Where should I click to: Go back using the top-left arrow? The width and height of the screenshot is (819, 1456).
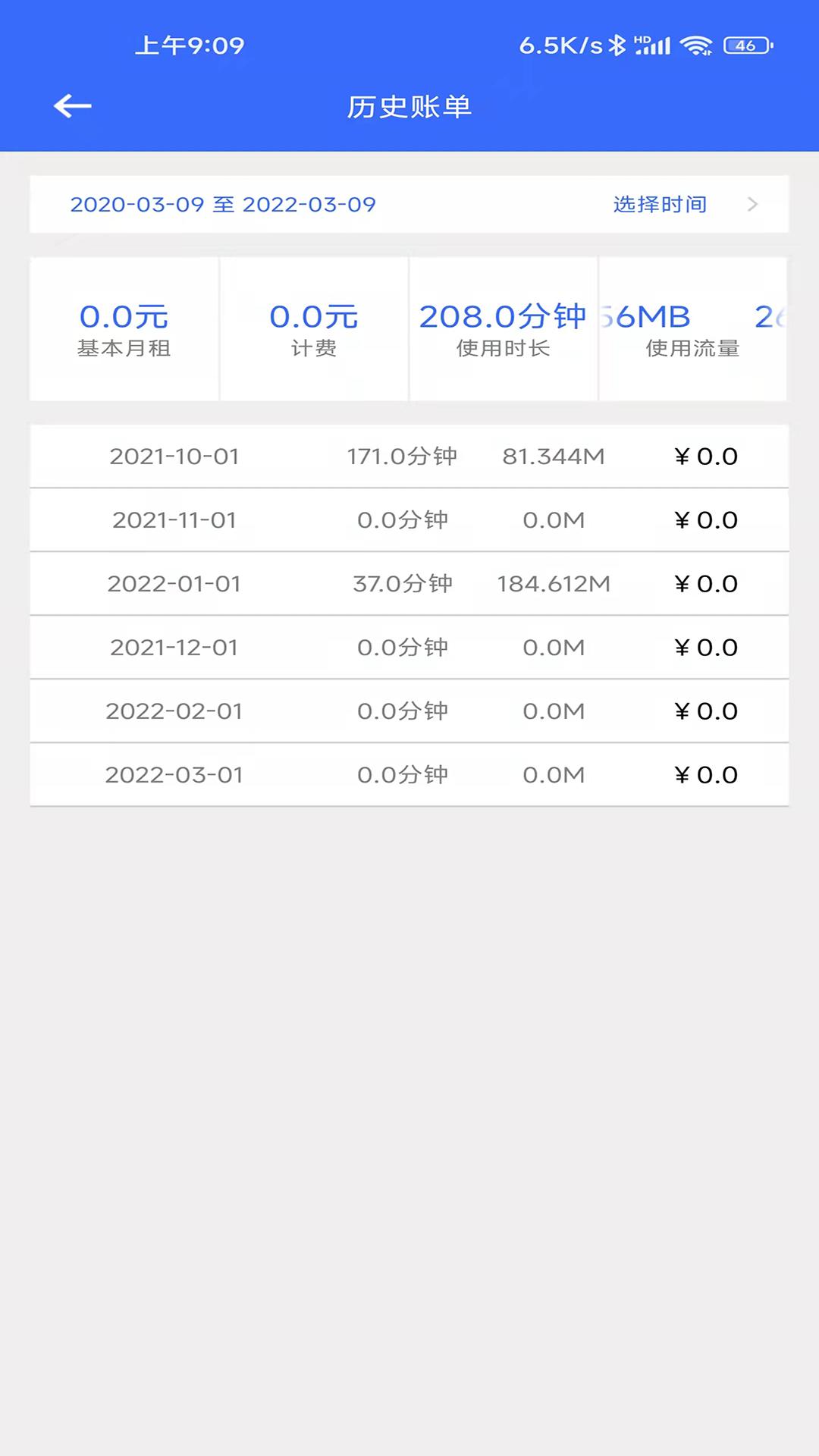pyautogui.click(x=73, y=106)
